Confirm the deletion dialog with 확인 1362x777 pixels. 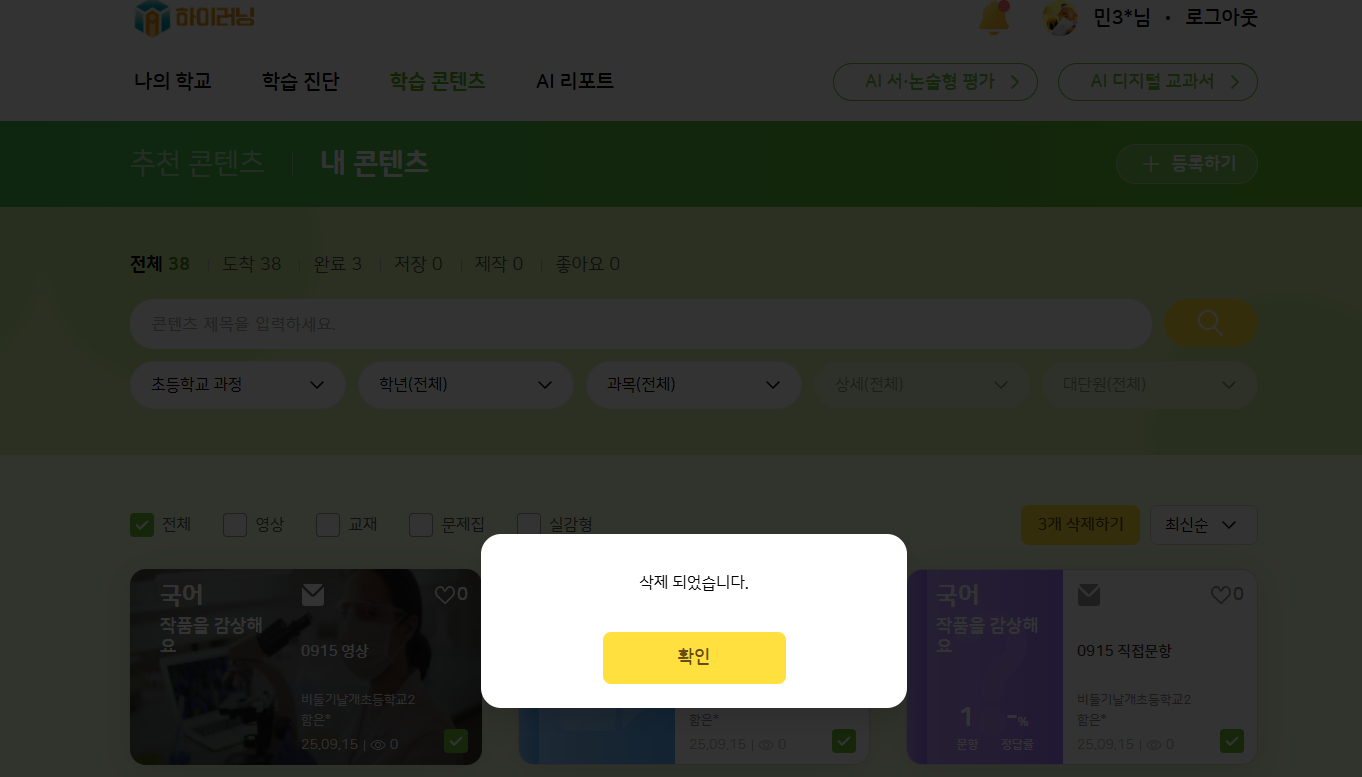[x=694, y=657]
